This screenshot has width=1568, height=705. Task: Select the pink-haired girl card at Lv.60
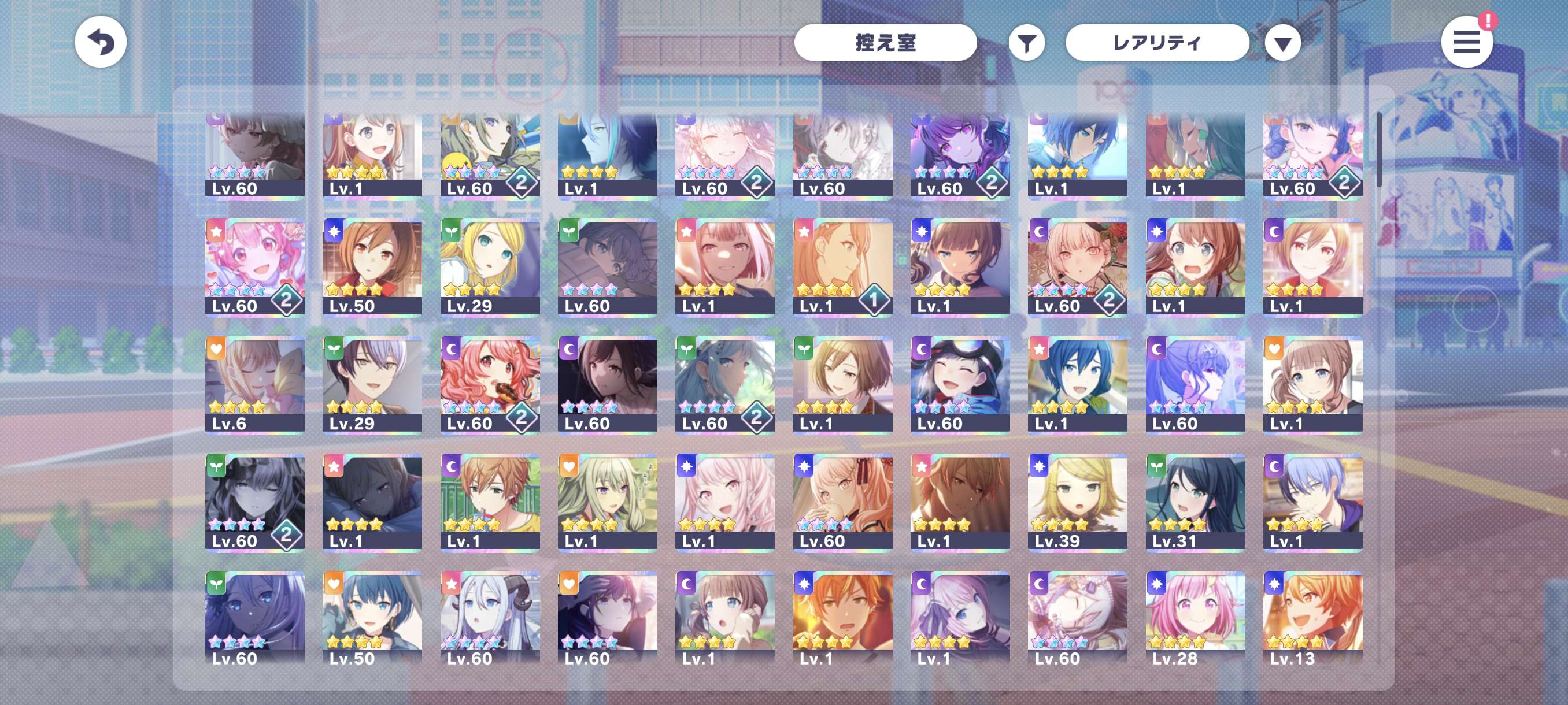point(254,266)
